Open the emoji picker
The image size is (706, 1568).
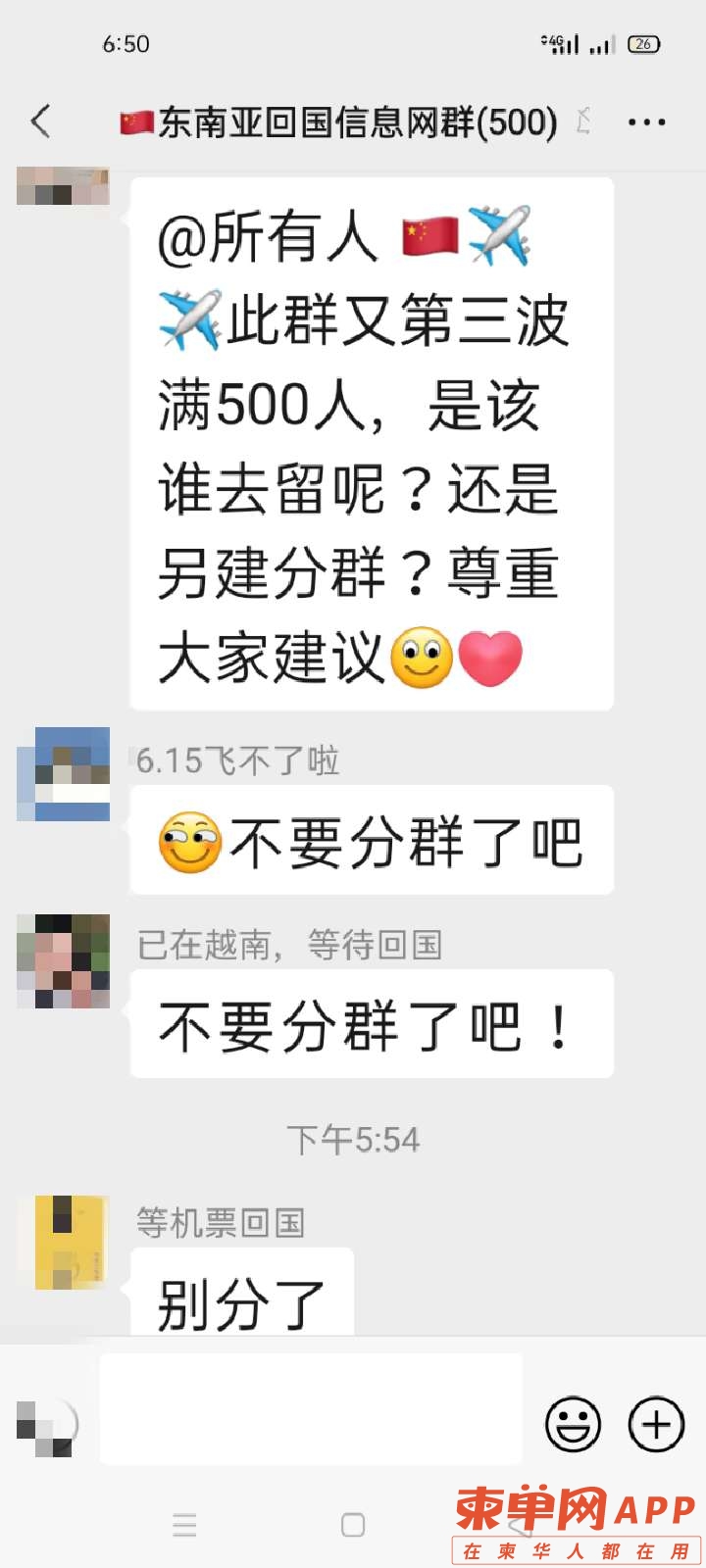pos(573,1423)
